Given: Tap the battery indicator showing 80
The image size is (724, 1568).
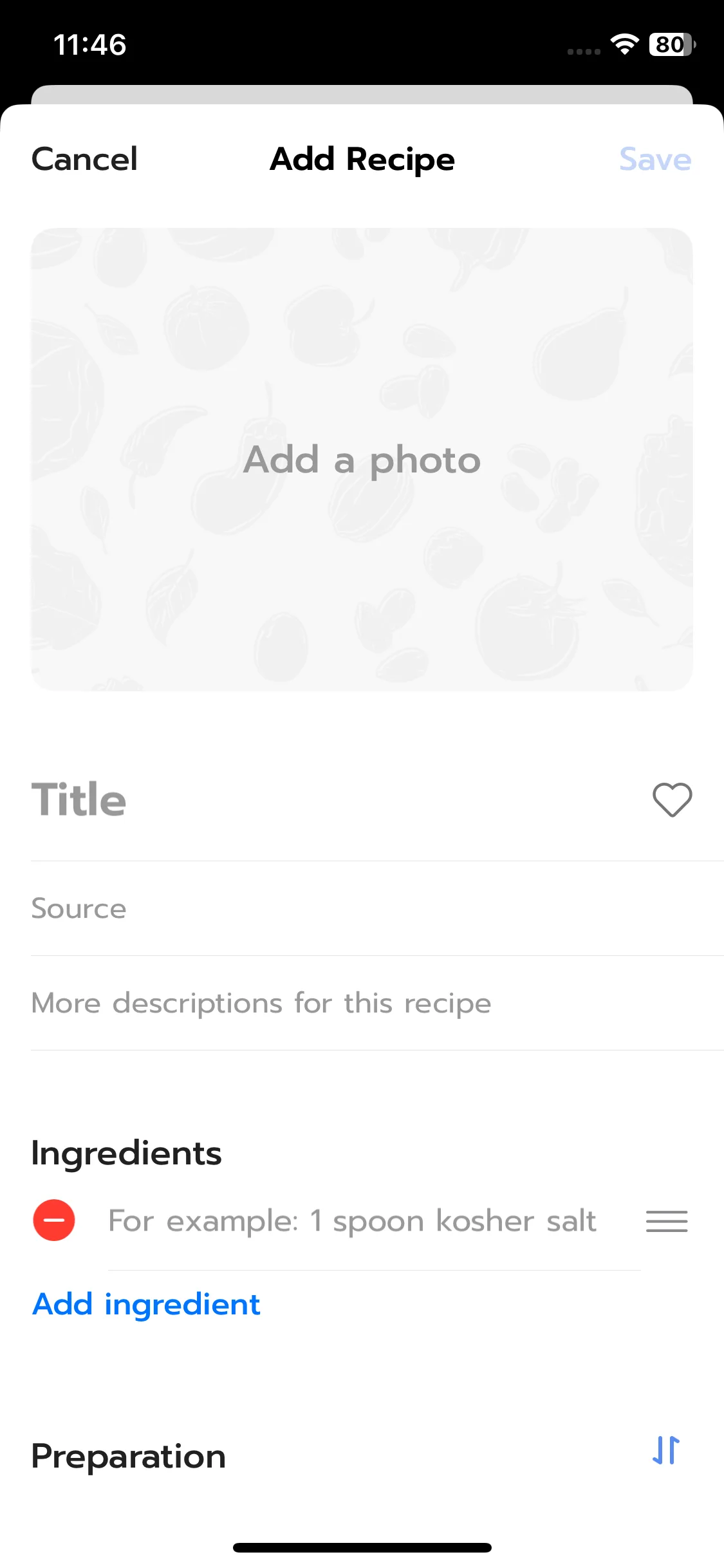Looking at the screenshot, I should (x=669, y=44).
